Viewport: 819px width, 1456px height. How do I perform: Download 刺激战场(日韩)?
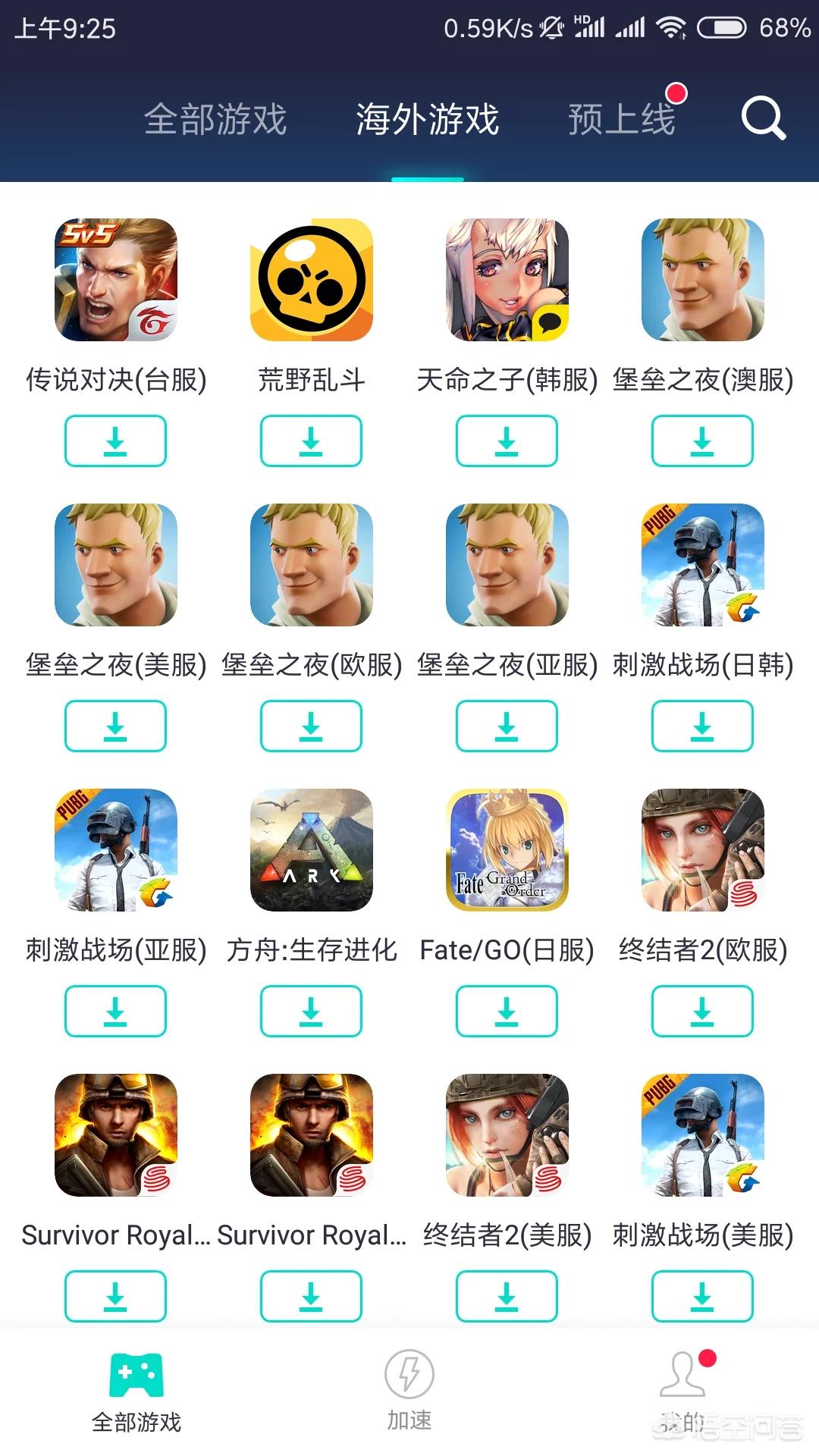(x=702, y=726)
